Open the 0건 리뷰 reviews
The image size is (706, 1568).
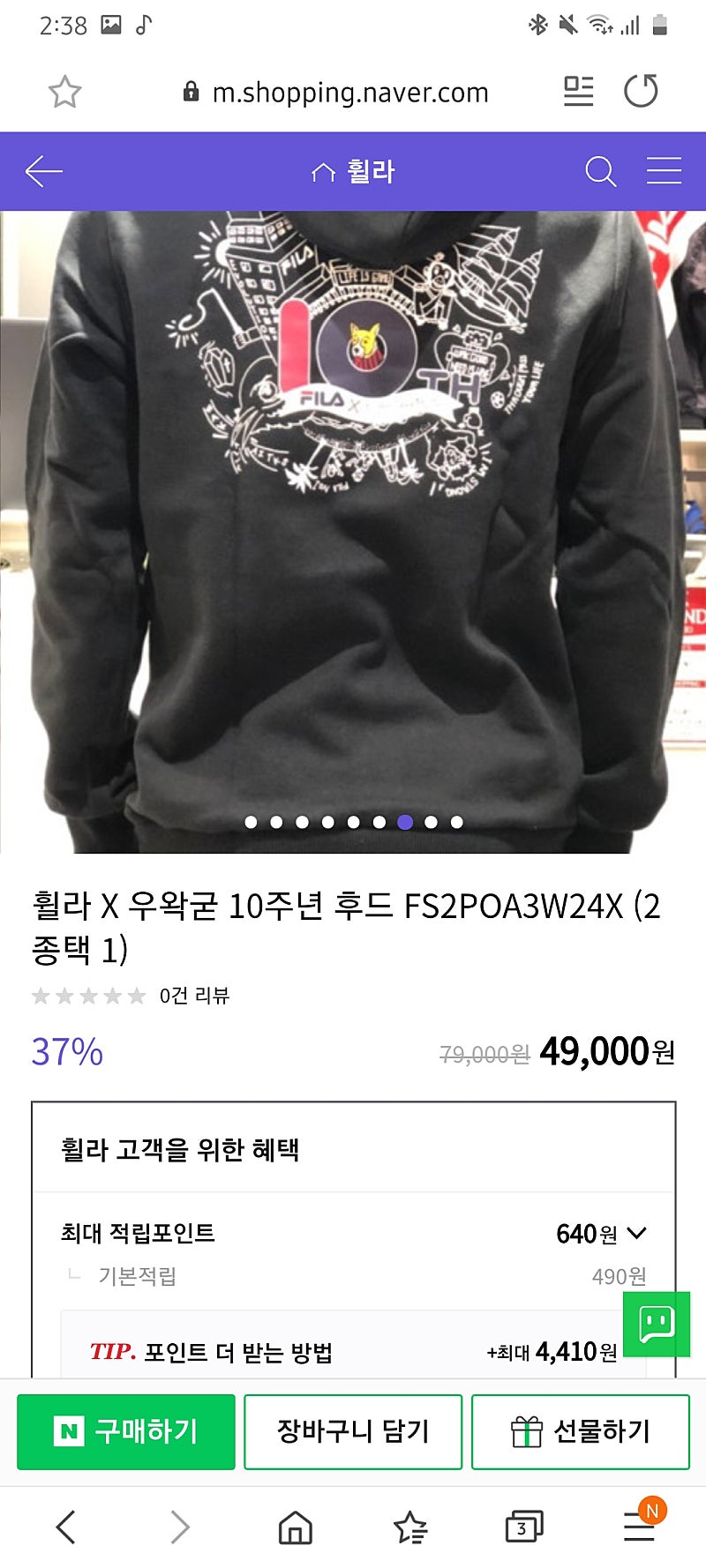194,996
